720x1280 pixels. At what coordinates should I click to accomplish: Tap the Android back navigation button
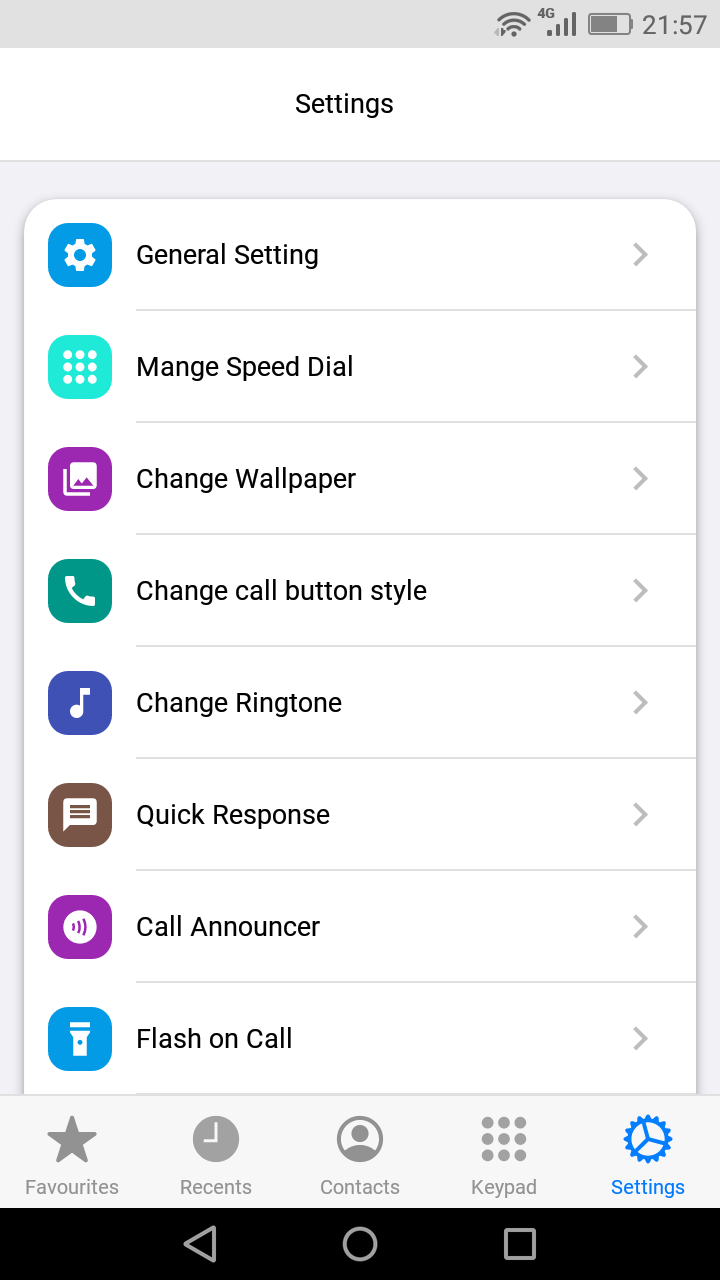point(200,1244)
